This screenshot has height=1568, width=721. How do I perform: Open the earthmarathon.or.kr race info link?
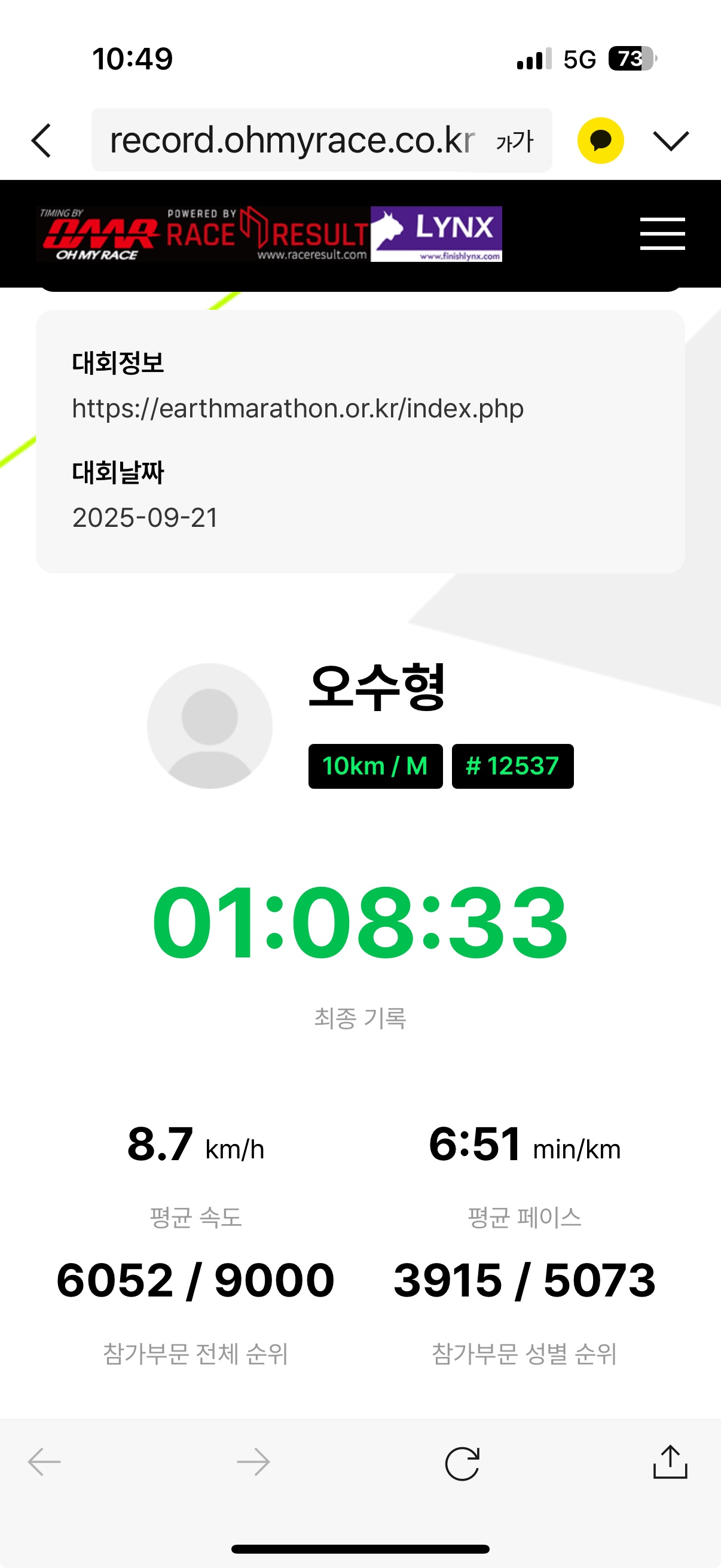[298, 408]
